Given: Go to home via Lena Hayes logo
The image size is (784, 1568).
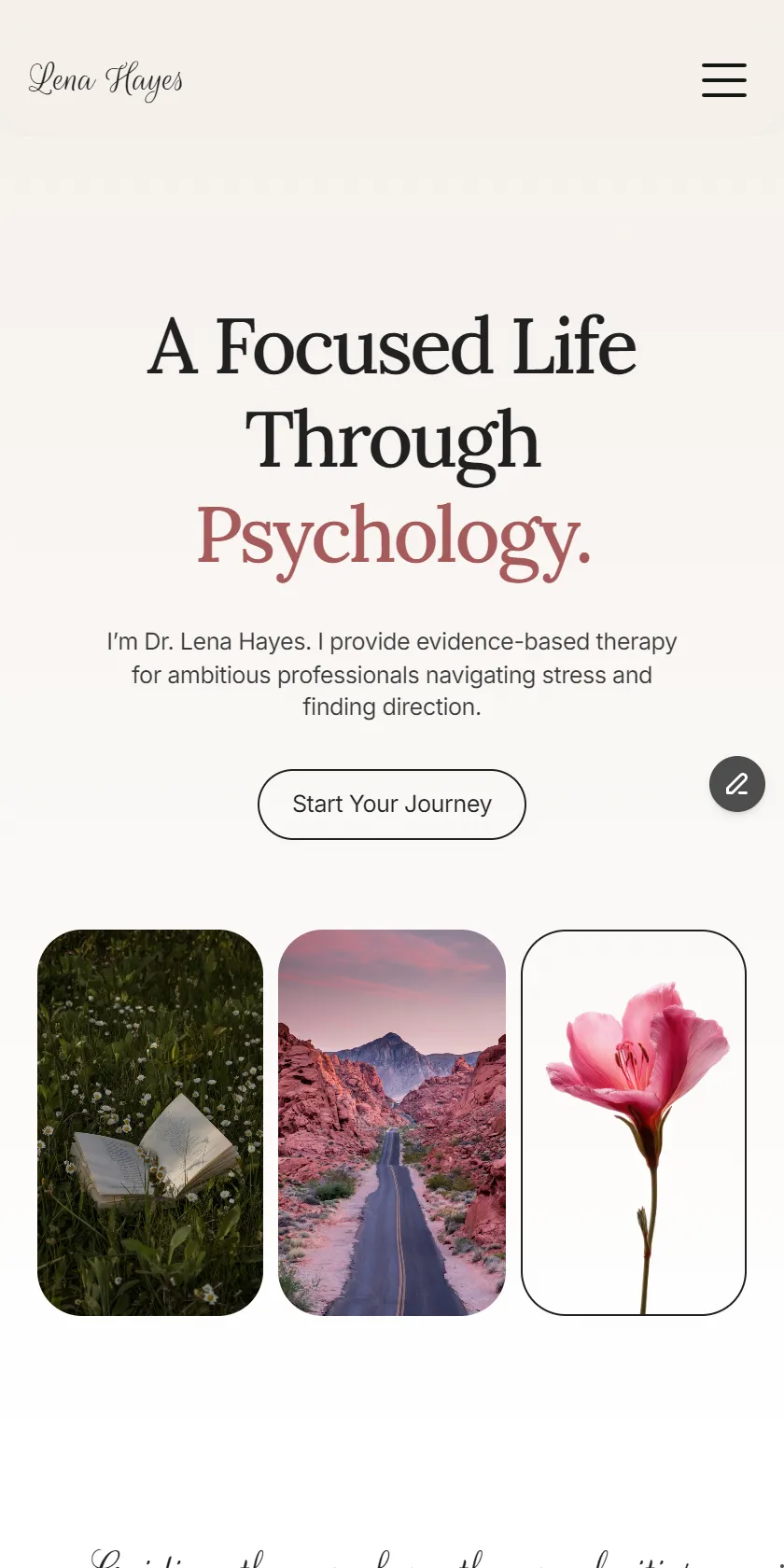Looking at the screenshot, I should tap(105, 80).
